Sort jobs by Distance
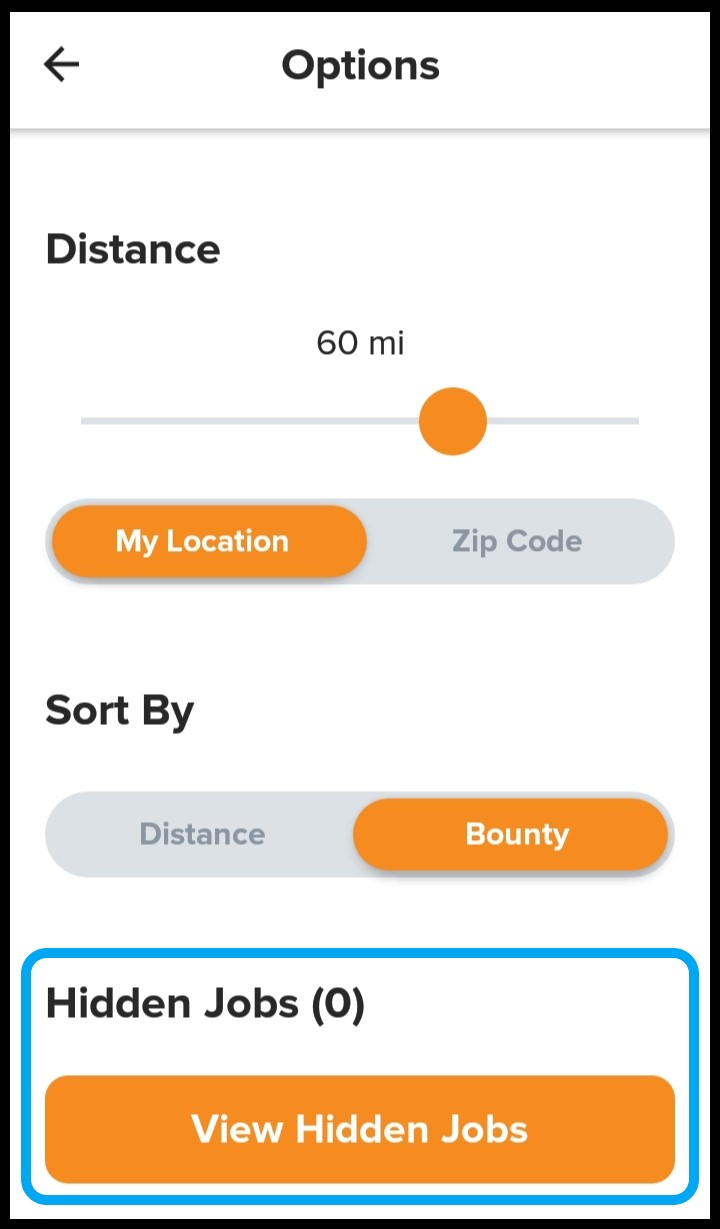 click(202, 834)
